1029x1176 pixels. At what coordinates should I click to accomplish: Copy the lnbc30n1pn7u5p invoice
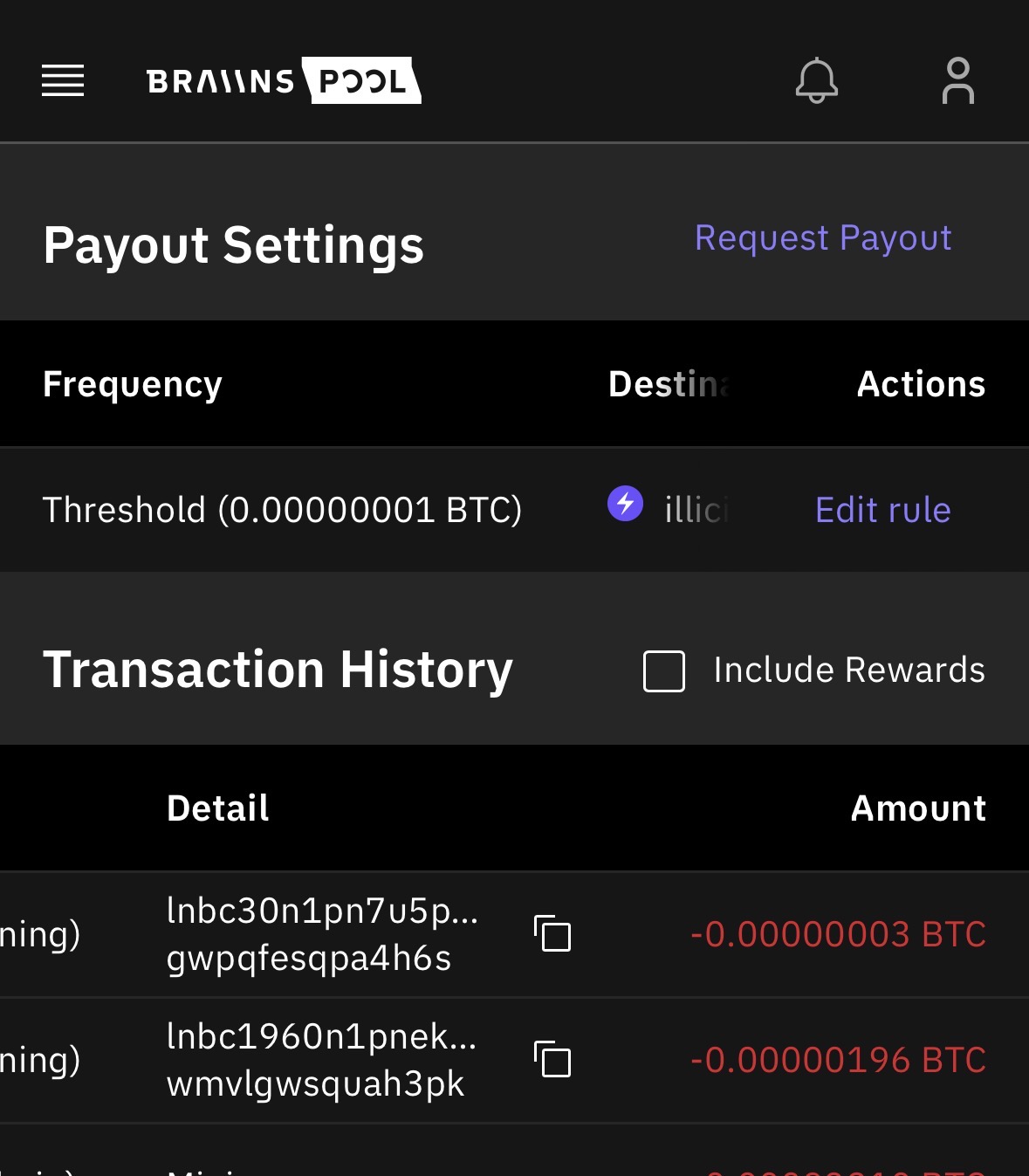[x=552, y=934]
